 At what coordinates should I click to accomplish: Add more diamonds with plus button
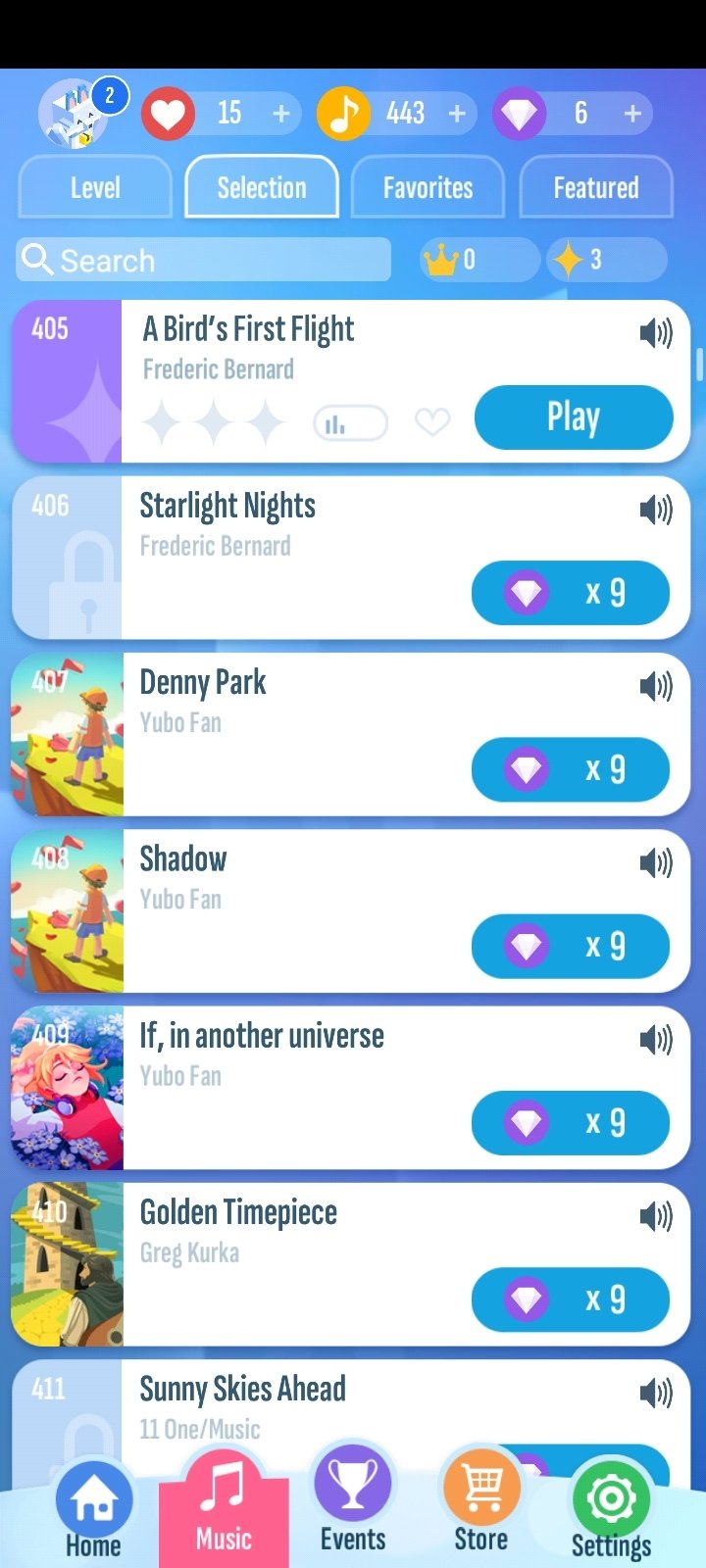coord(632,114)
